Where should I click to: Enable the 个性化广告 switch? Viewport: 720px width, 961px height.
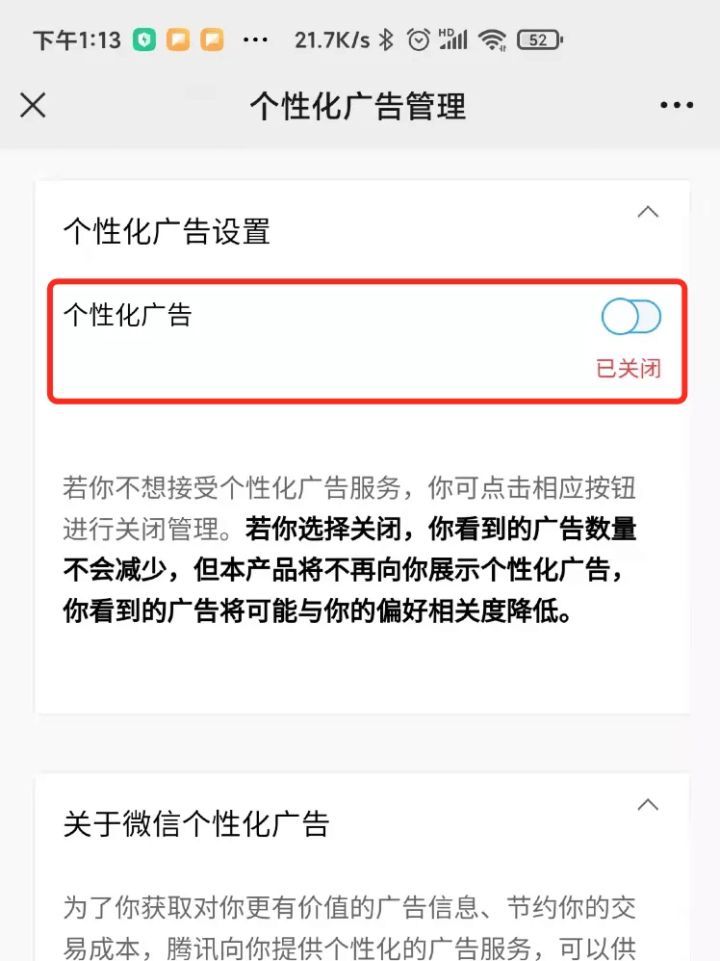coord(629,316)
